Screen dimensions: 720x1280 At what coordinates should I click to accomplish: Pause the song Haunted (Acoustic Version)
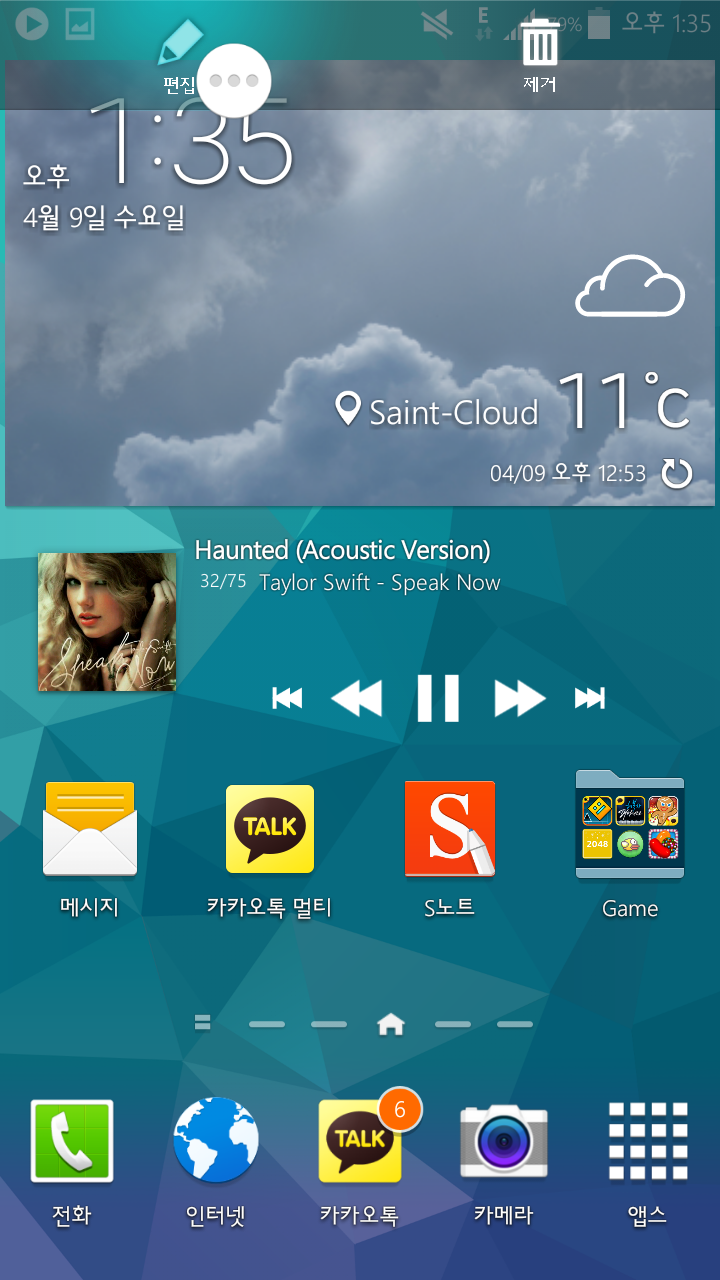pos(438,698)
